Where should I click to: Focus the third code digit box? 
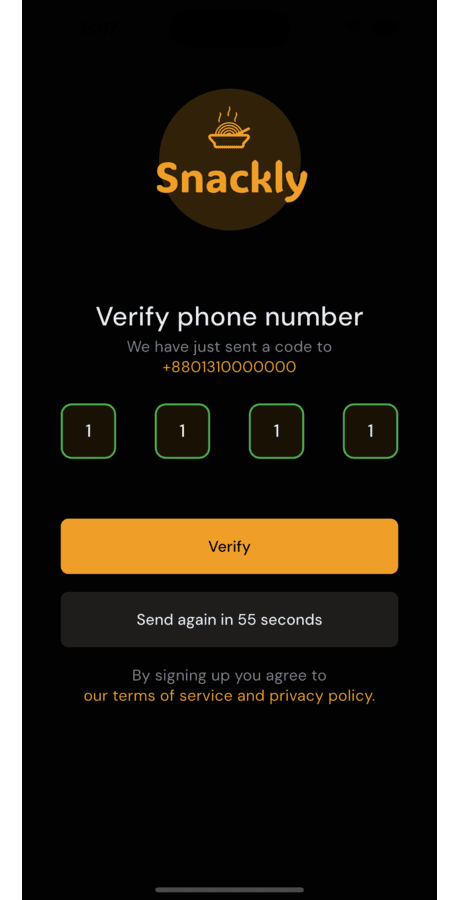pyautogui.click(x=276, y=431)
